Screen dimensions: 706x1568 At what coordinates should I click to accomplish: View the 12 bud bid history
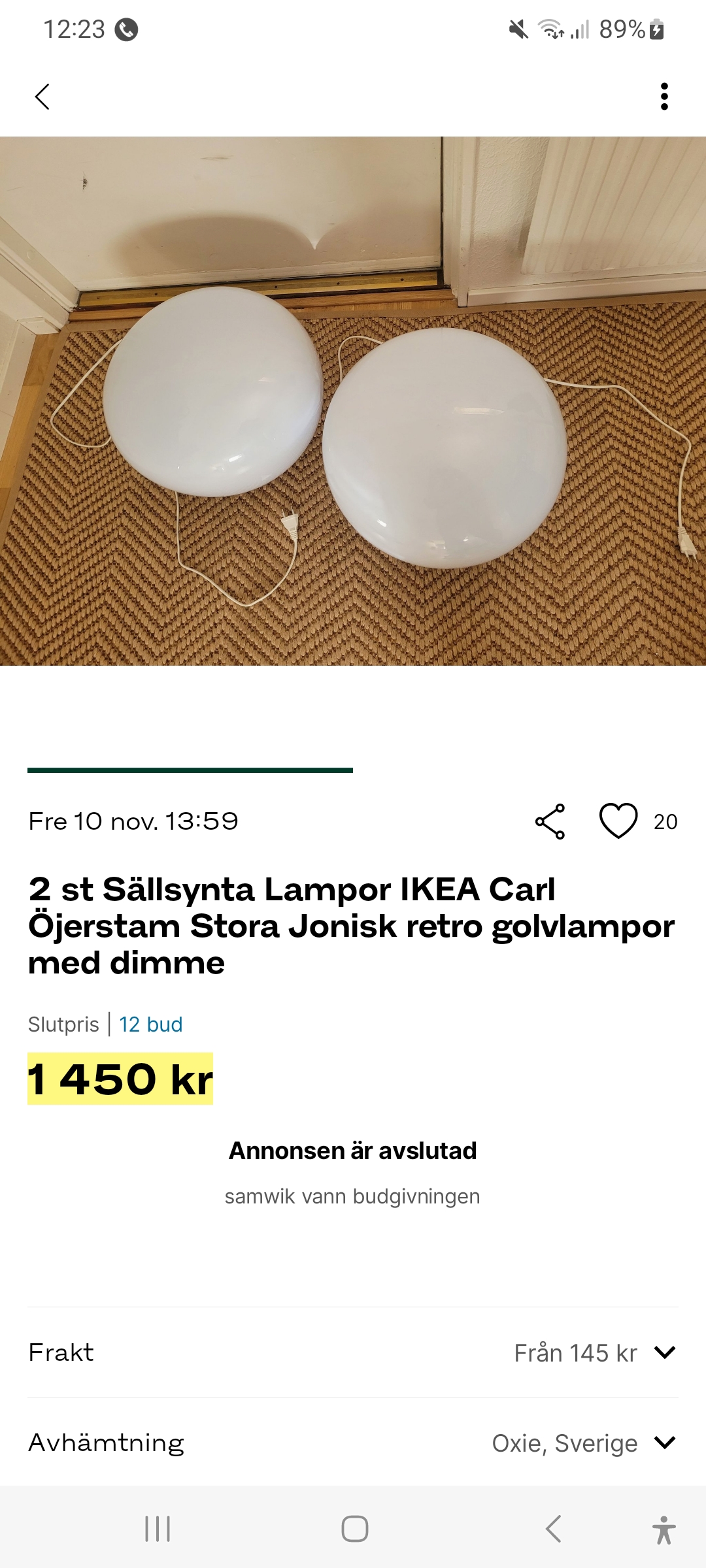tap(150, 1024)
